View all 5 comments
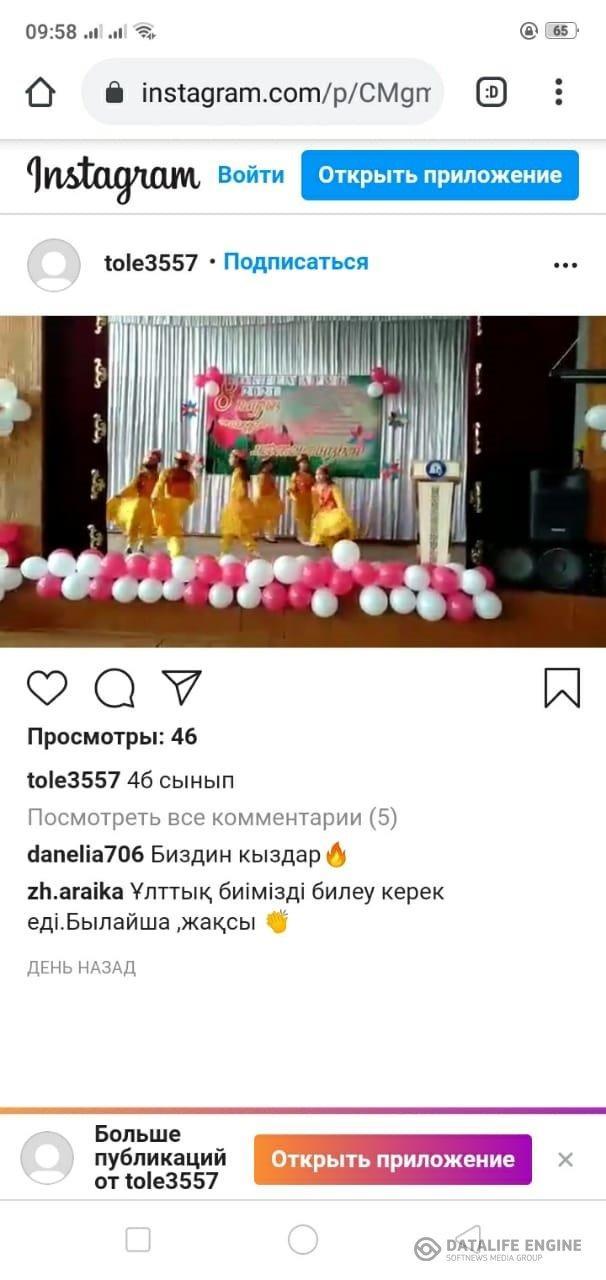 tap(212, 818)
